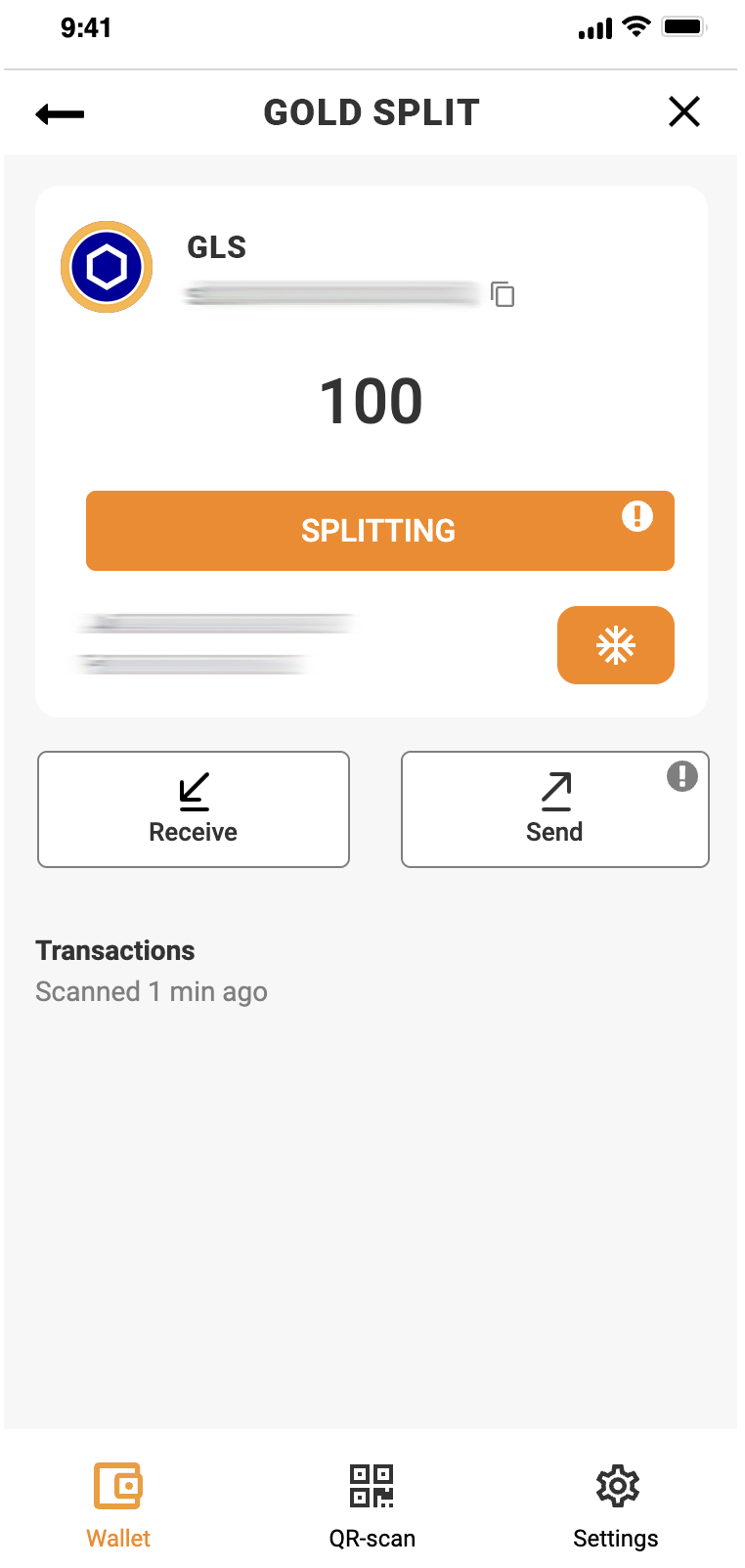745x1568 pixels.
Task: Go back using the arrow
Action: 60,113
